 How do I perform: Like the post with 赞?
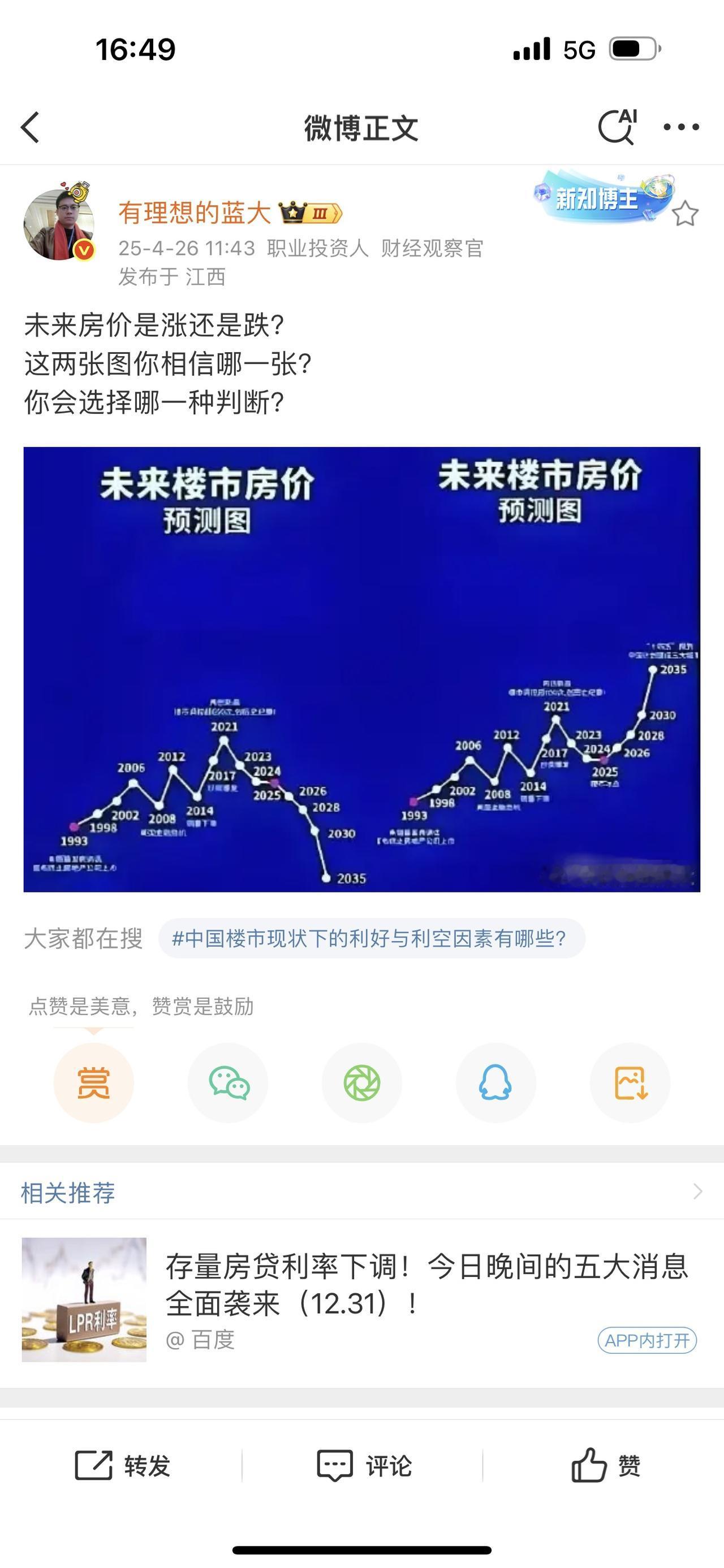(605, 1465)
